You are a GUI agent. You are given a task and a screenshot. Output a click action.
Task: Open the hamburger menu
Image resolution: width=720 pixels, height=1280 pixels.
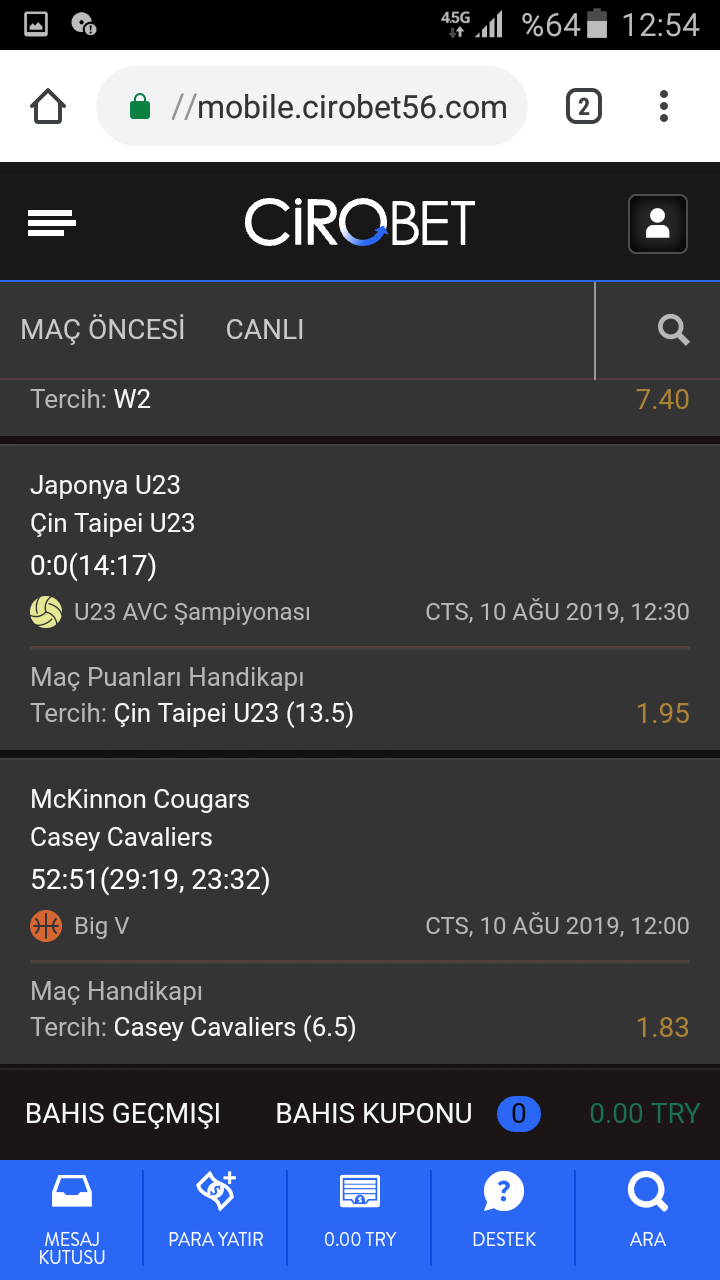52,222
